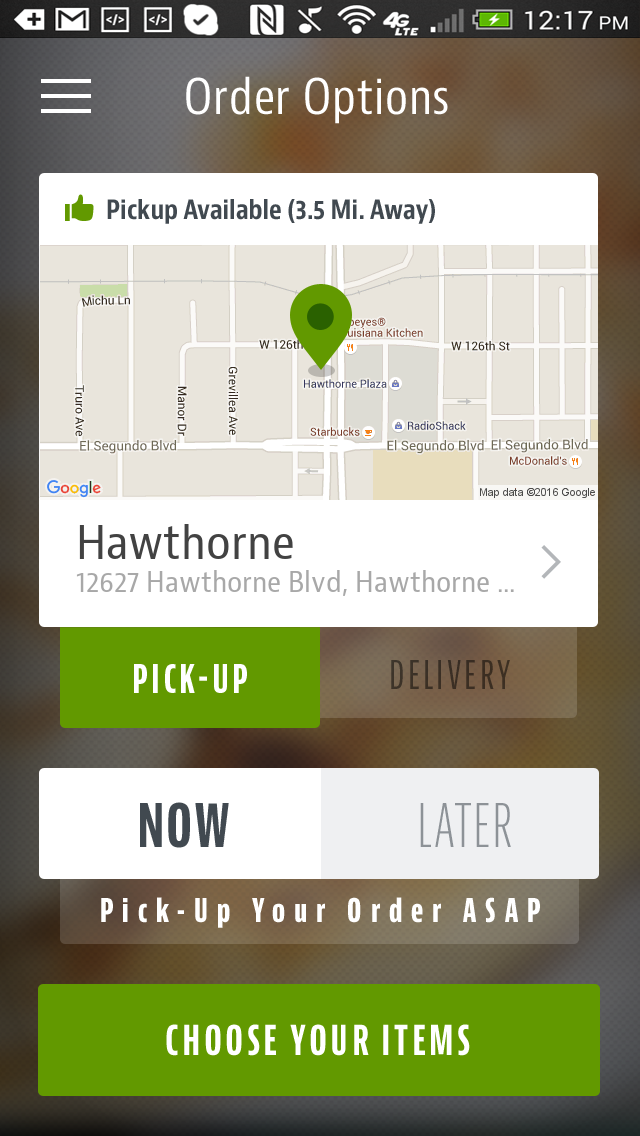Open the hamburger navigation menu
Viewport: 640px width, 1136px height.
[x=66, y=96]
